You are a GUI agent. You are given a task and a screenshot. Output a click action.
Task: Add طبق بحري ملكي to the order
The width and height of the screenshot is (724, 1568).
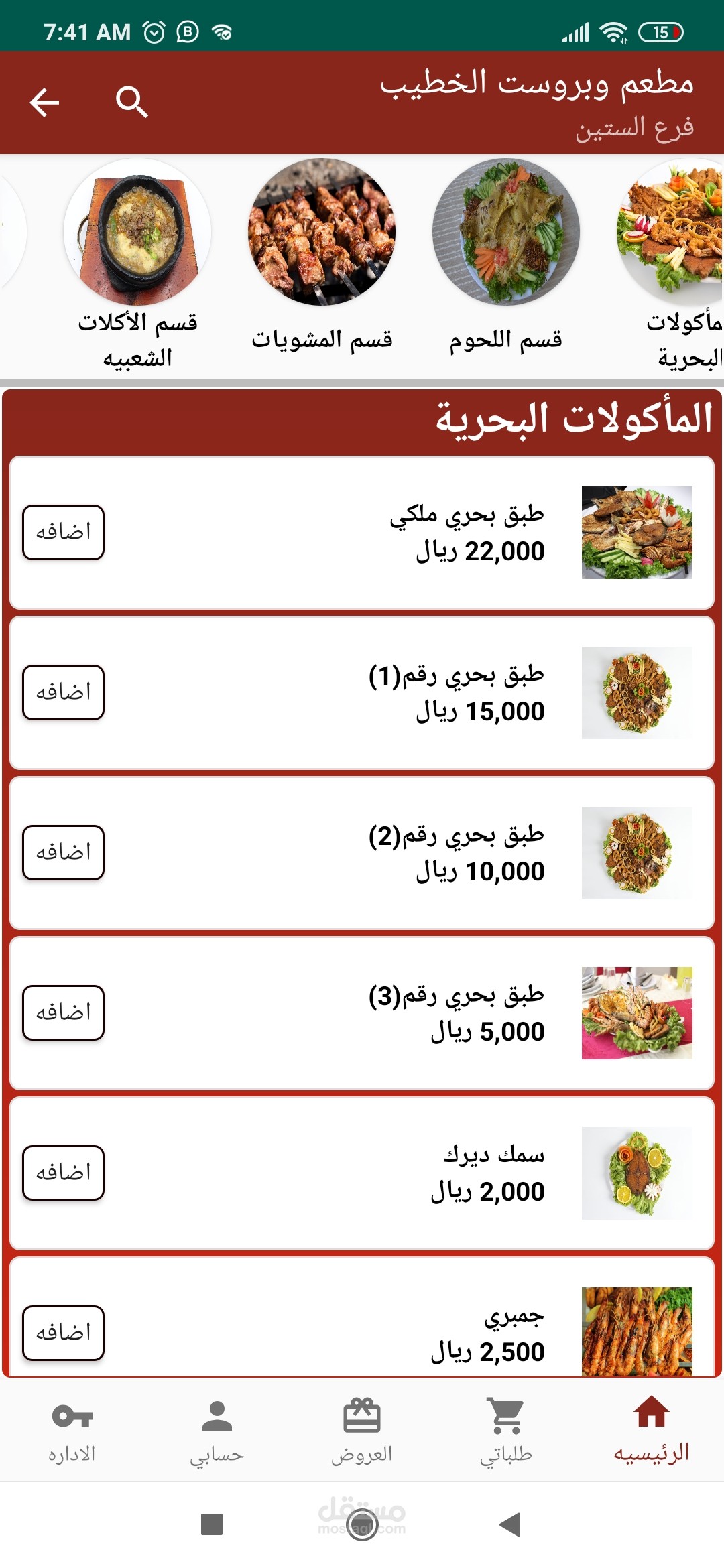tap(64, 532)
